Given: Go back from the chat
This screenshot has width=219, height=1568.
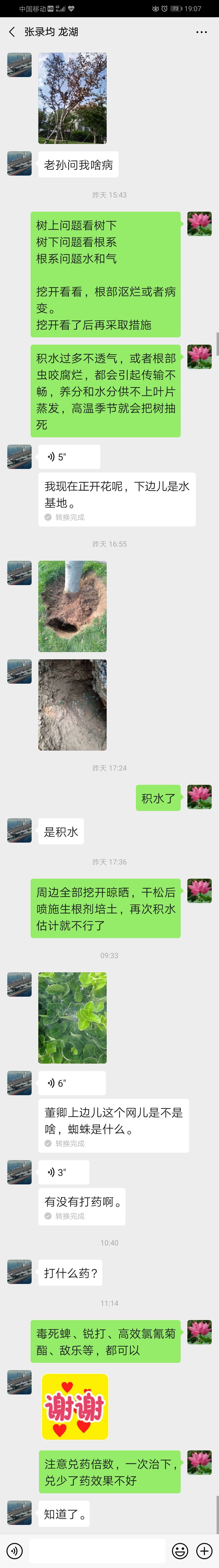Looking at the screenshot, I should [x=12, y=32].
